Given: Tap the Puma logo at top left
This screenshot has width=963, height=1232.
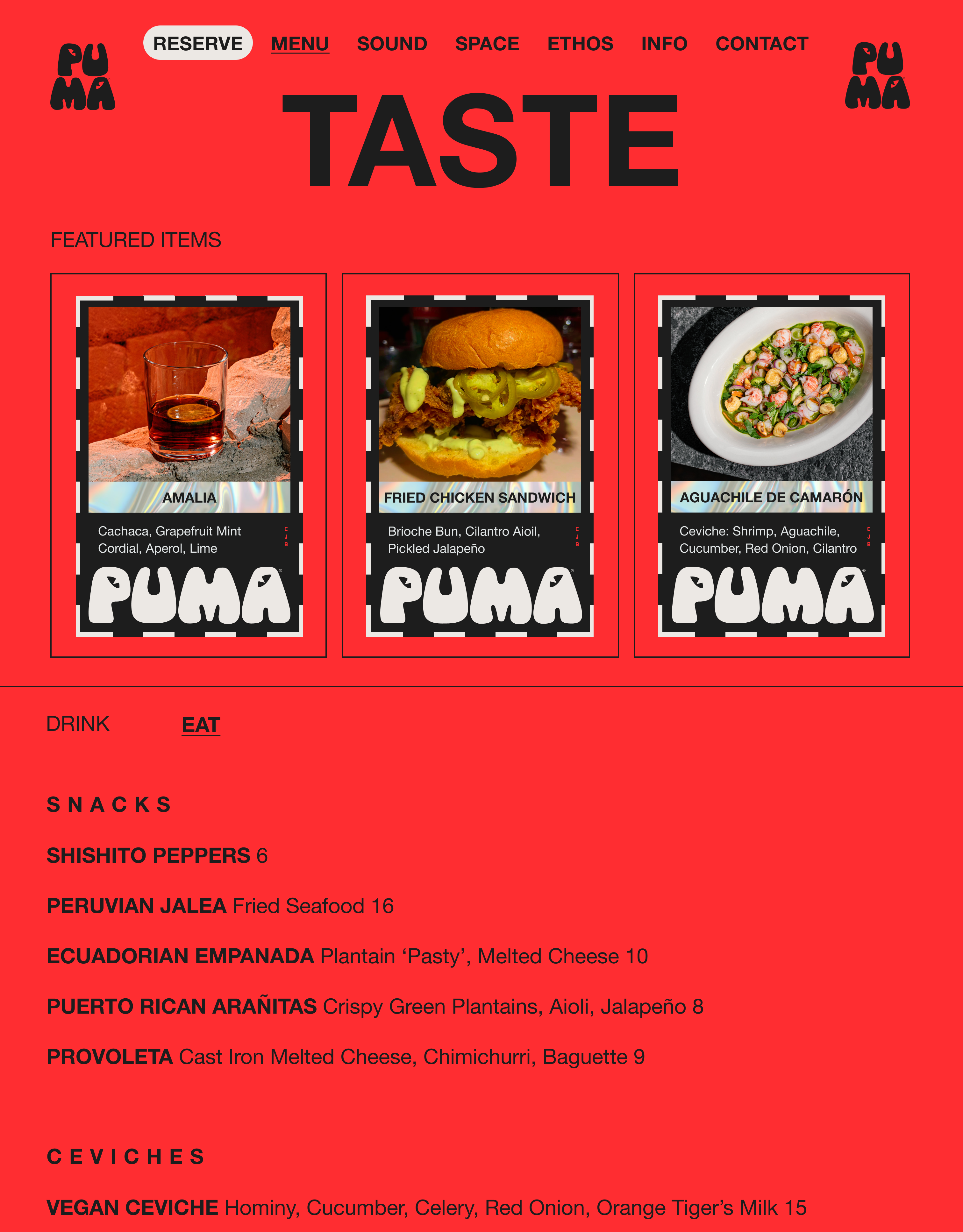Looking at the screenshot, I should pyautogui.click(x=83, y=77).
